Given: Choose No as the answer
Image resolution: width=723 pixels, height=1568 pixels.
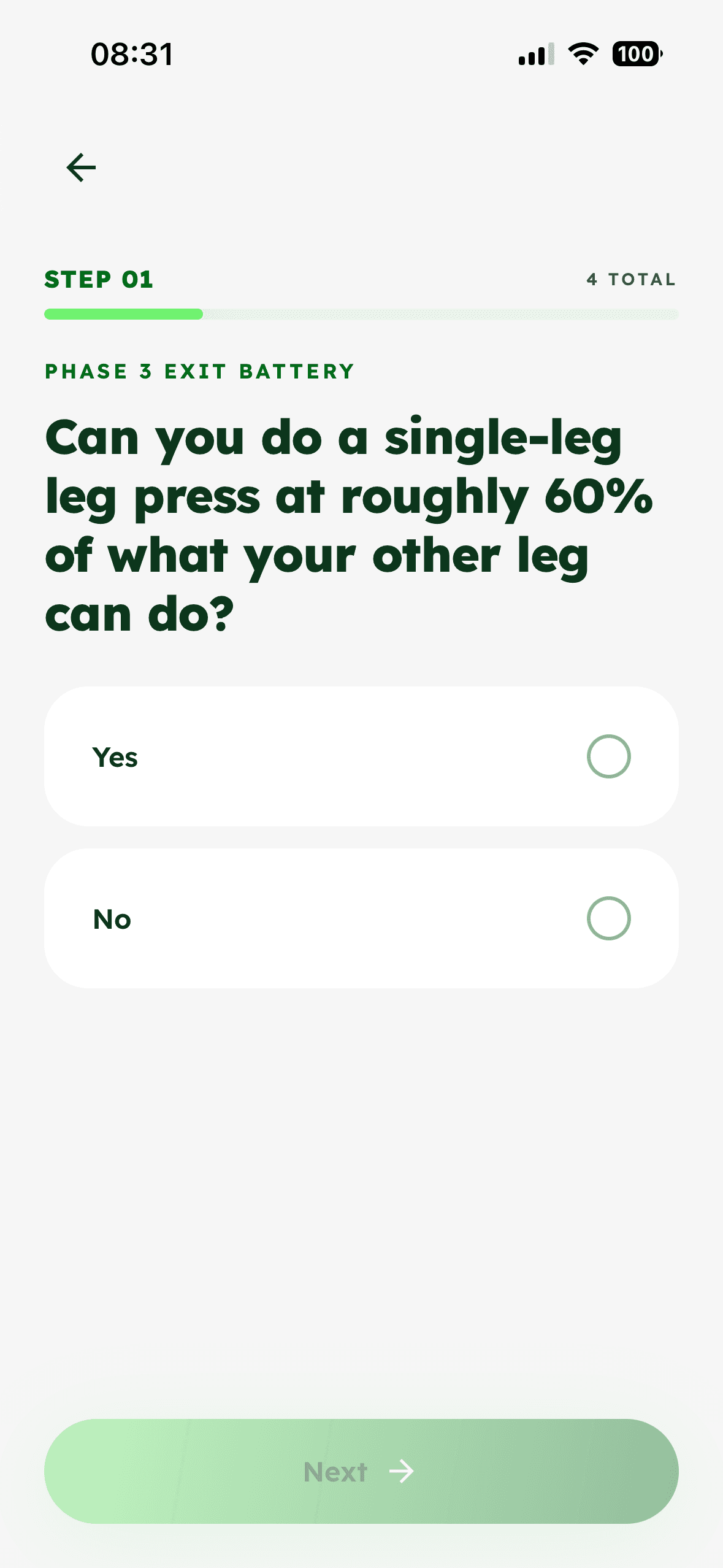Looking at the screenshot, I should click(x=361, y=918).
